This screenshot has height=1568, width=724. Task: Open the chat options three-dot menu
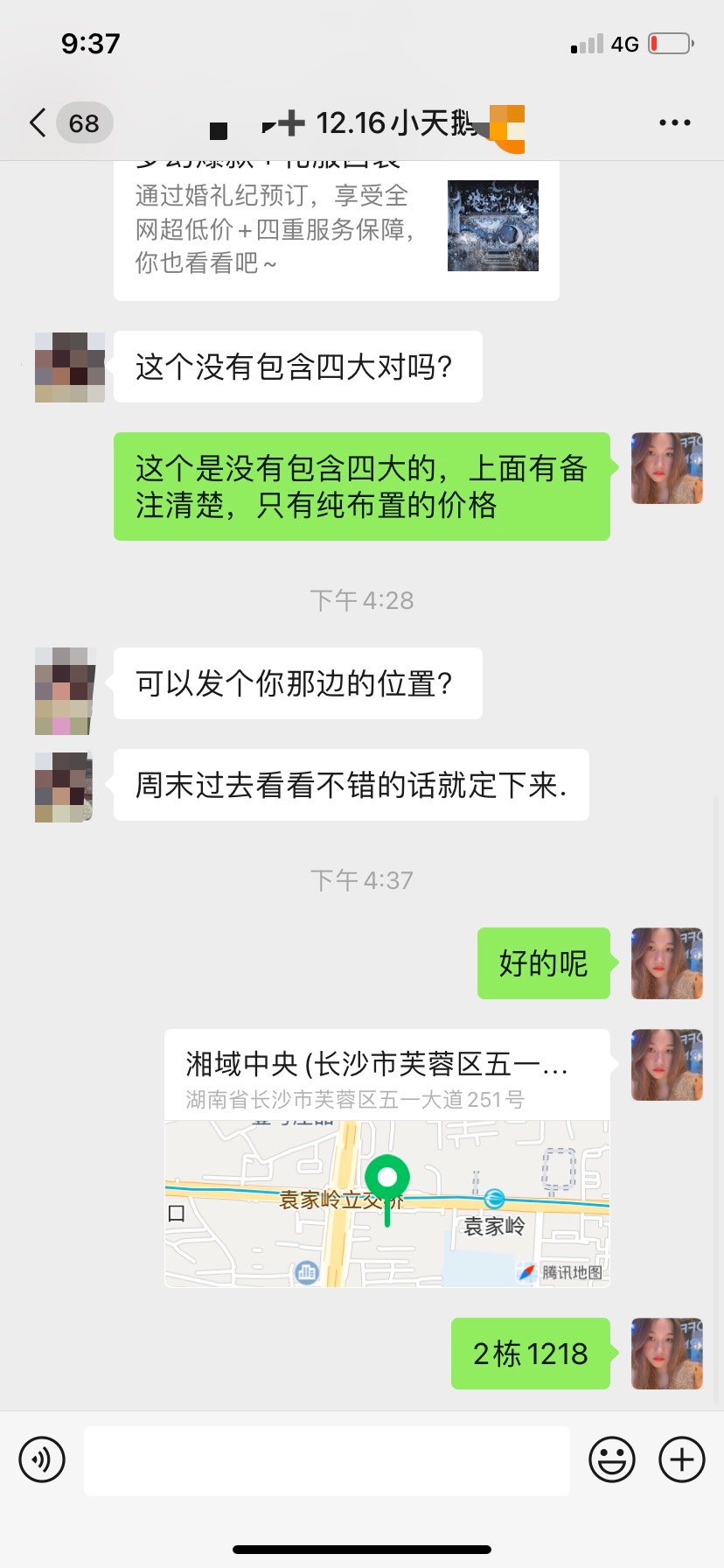coord(674,123)
